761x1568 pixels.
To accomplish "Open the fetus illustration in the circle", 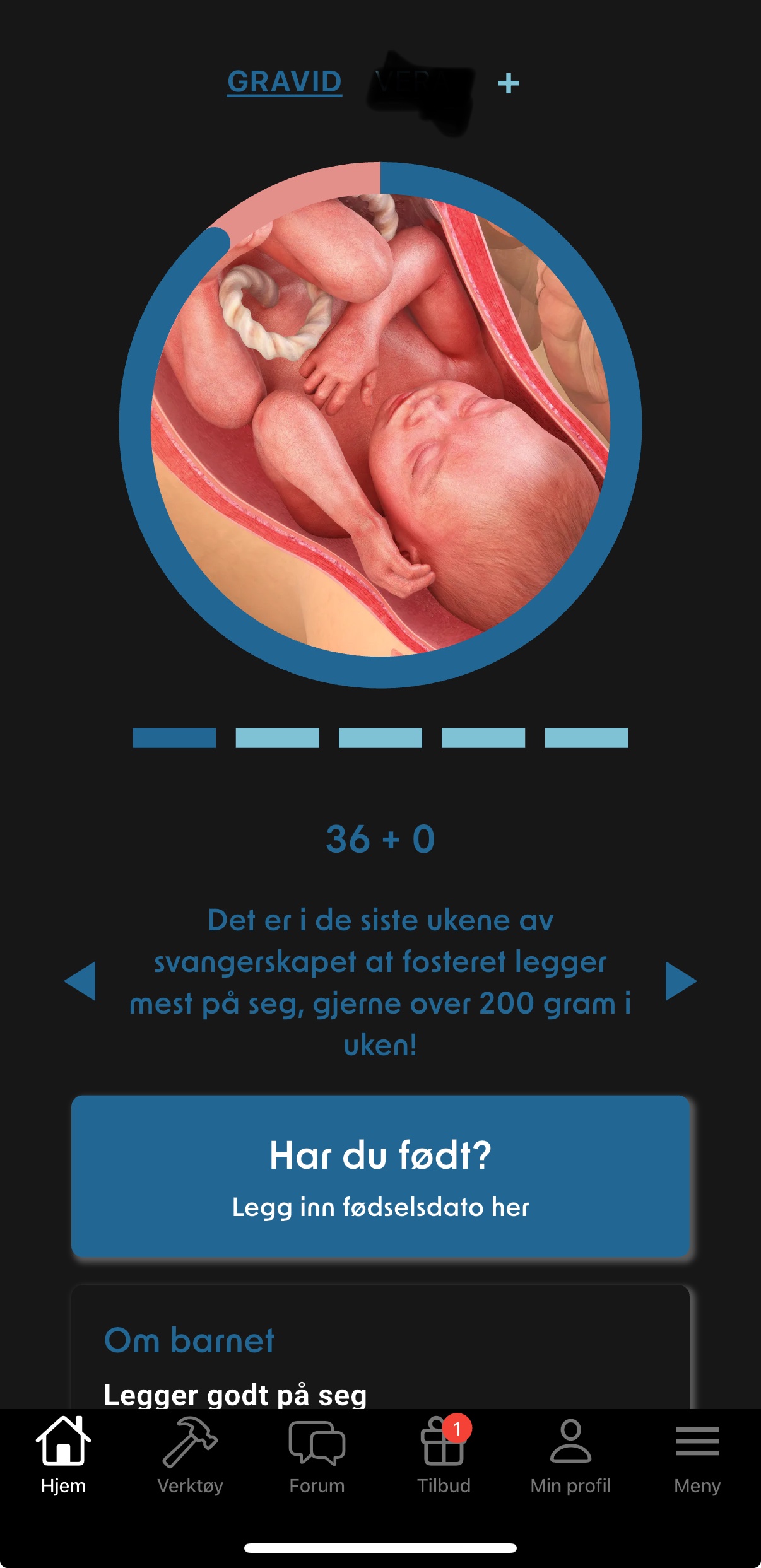I will [380, 424].
